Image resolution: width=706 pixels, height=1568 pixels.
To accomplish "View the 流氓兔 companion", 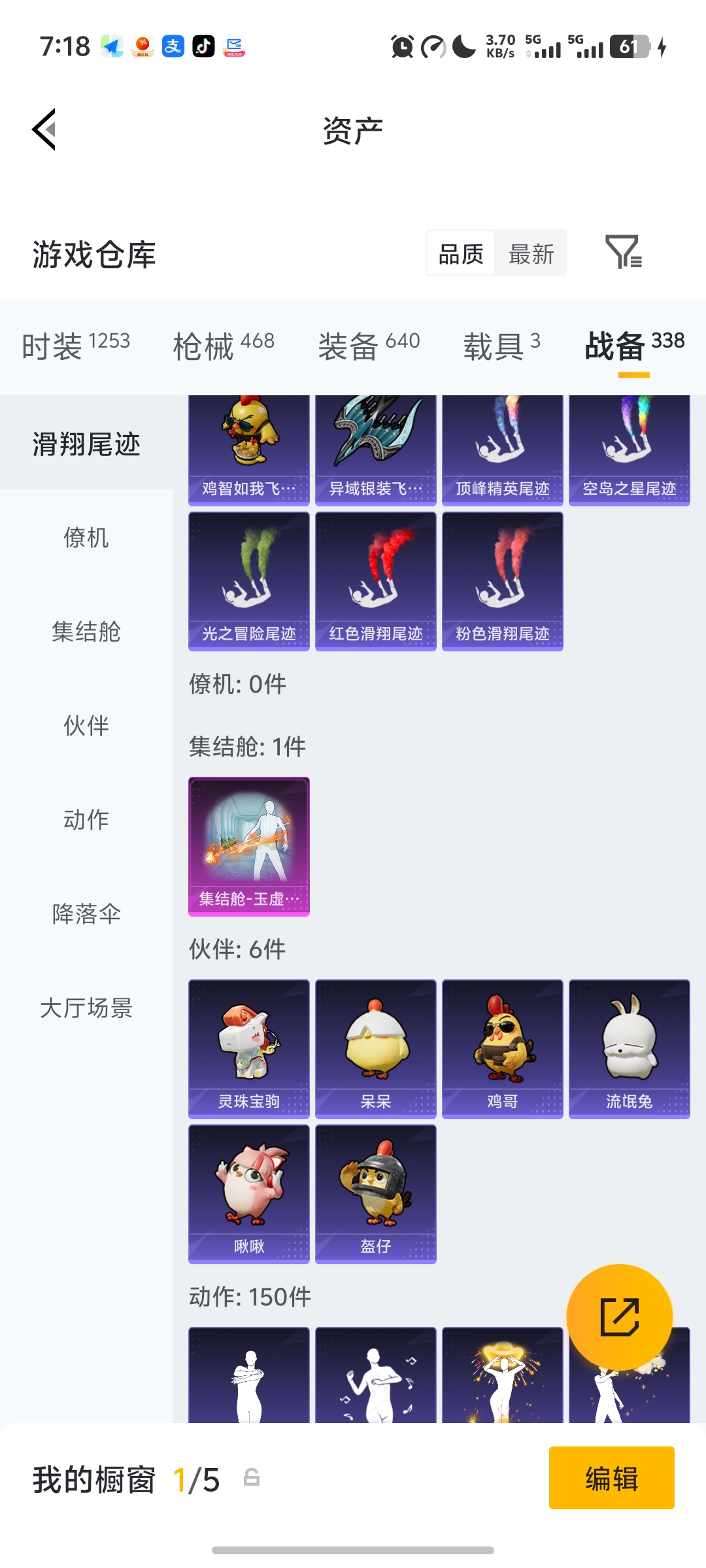I will coord(629,1049).
